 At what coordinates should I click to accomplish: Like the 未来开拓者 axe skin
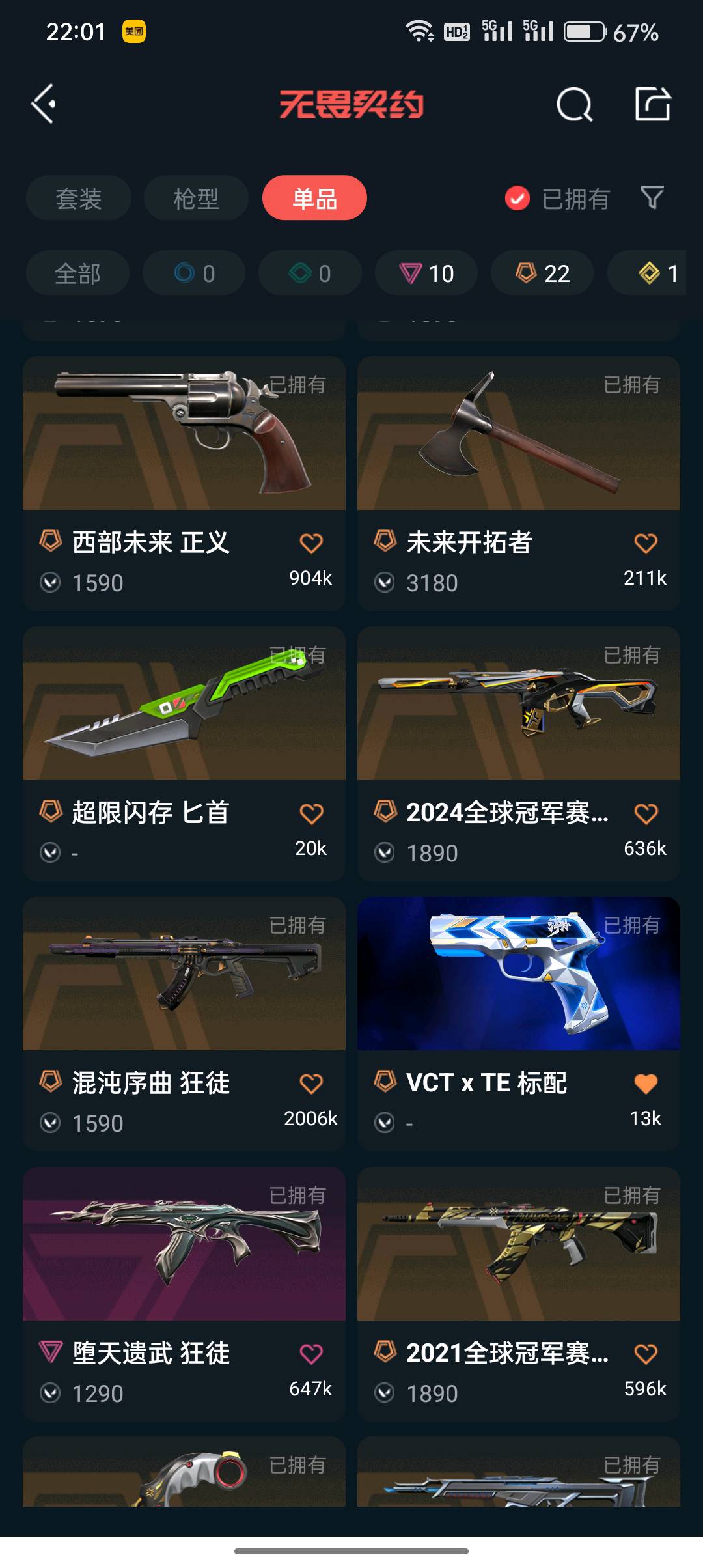pos(645,543)
